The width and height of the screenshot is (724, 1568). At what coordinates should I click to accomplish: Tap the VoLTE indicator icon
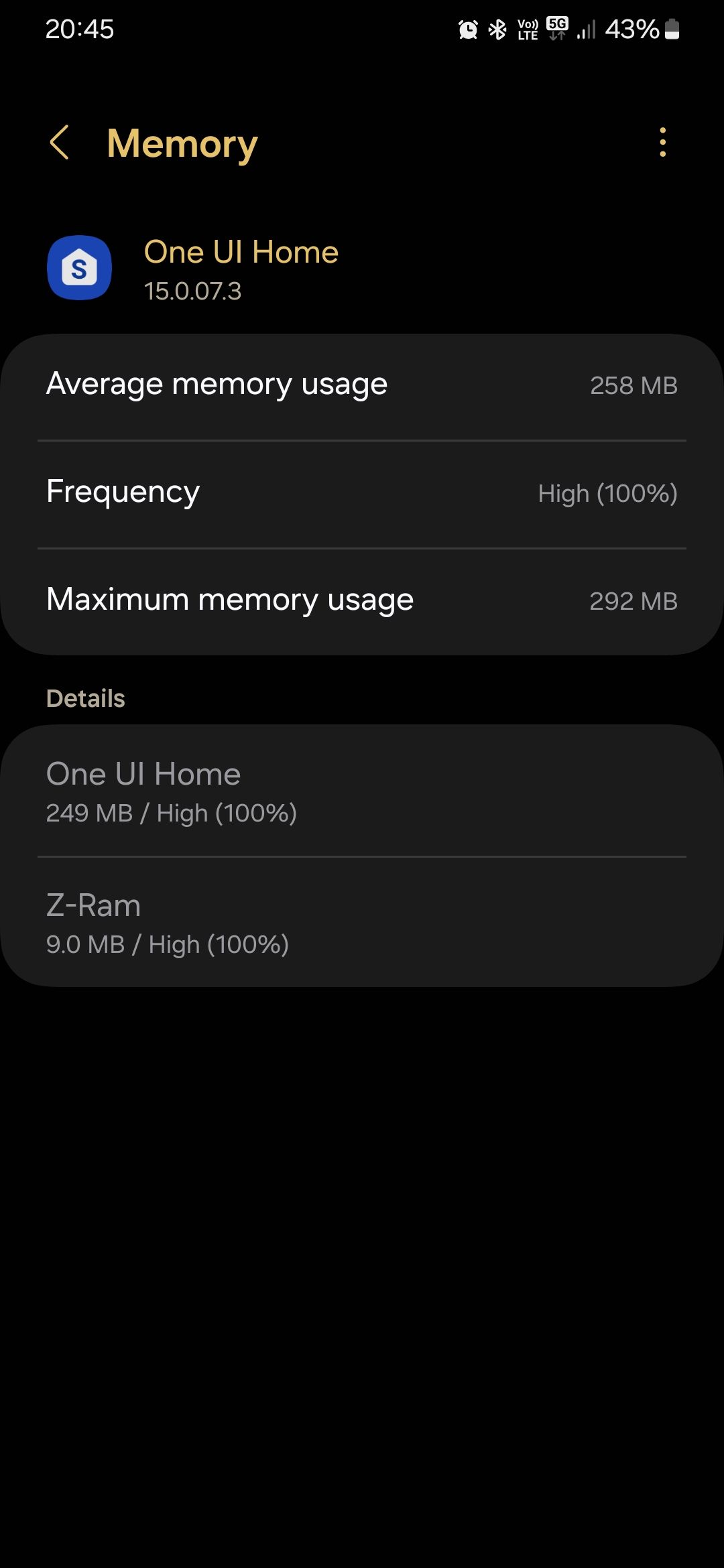(528, 29)
